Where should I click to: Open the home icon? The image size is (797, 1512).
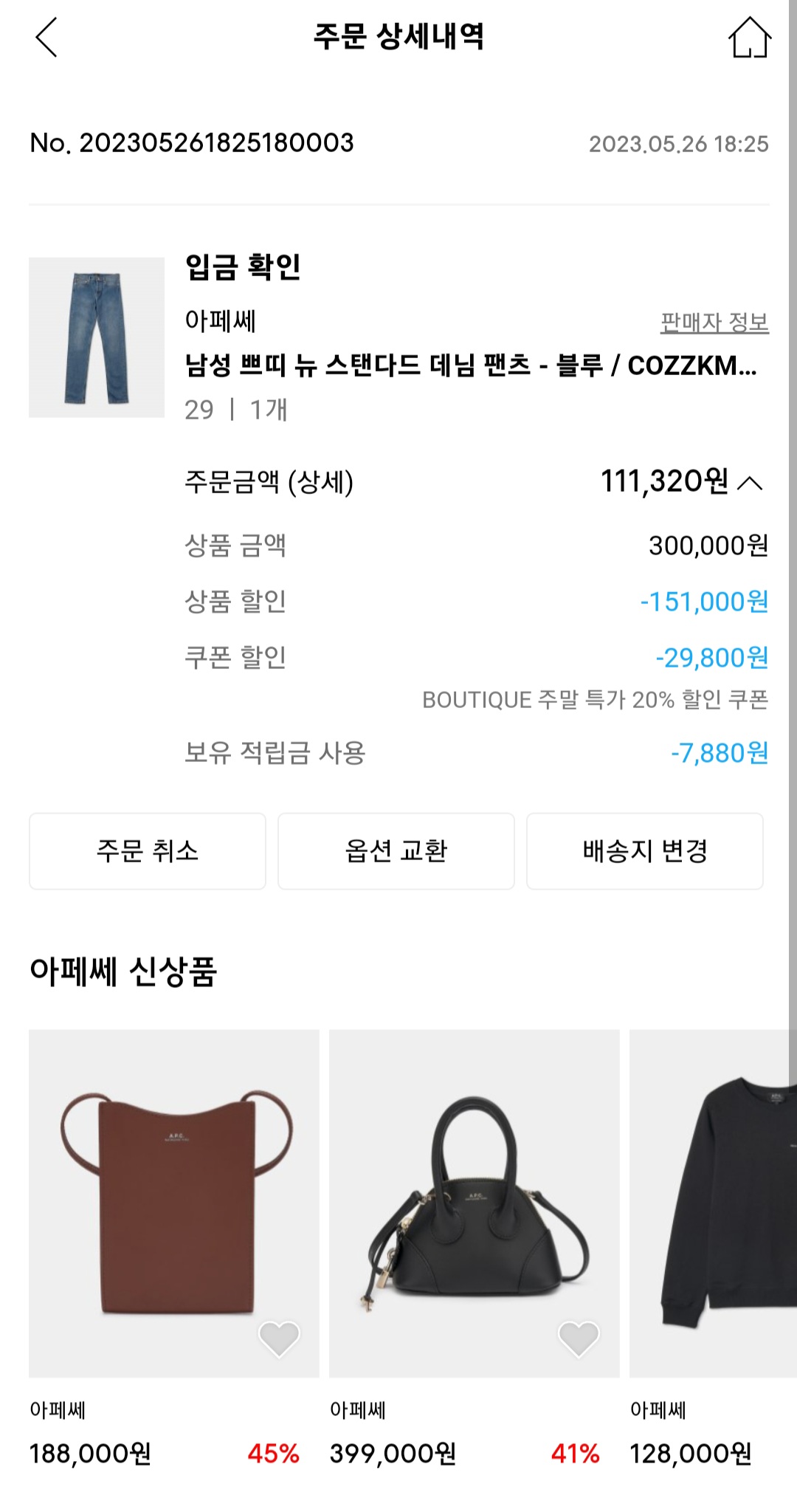tap(749, 38)
